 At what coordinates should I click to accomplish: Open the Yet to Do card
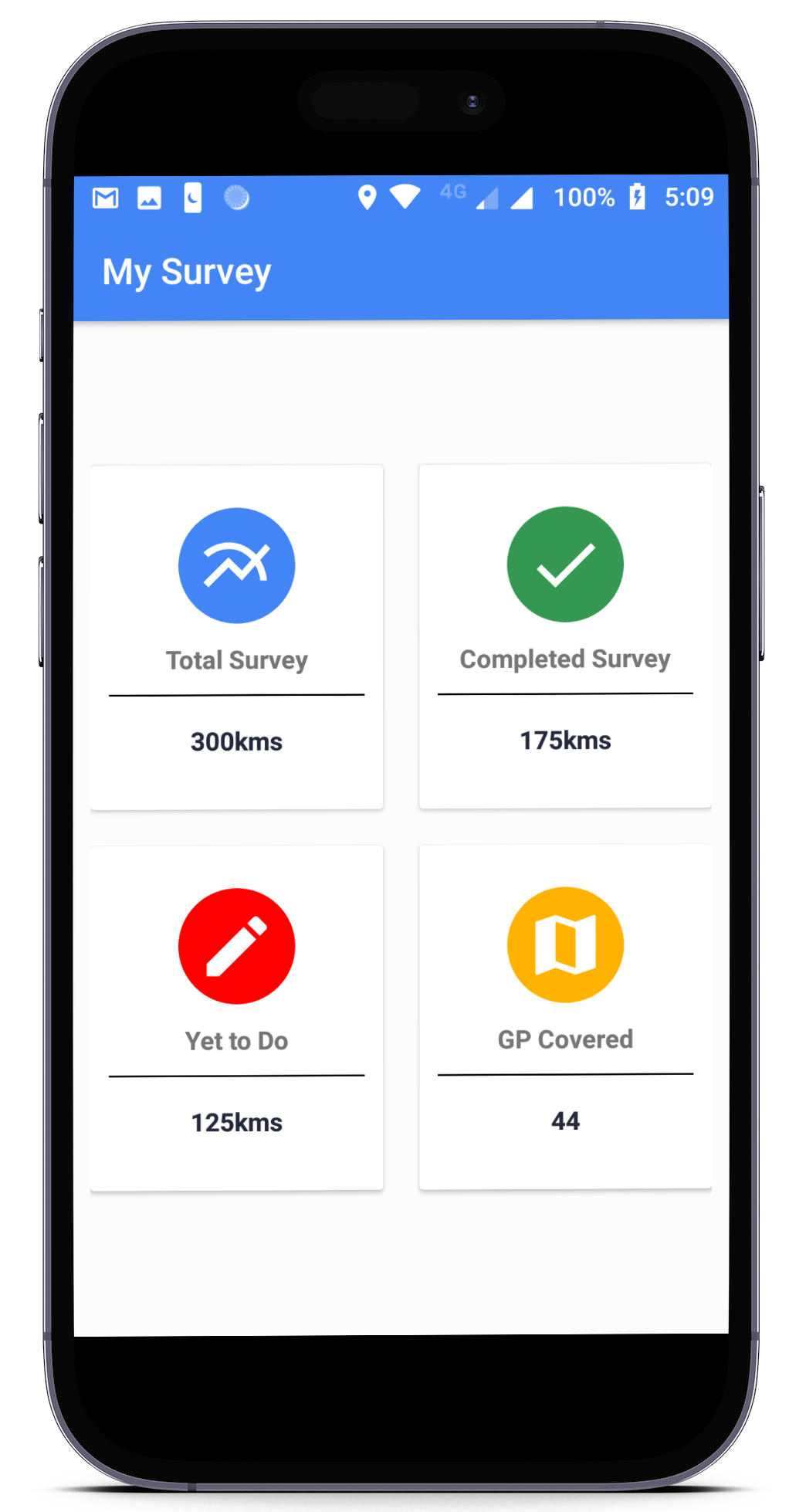coord(236,1018)
